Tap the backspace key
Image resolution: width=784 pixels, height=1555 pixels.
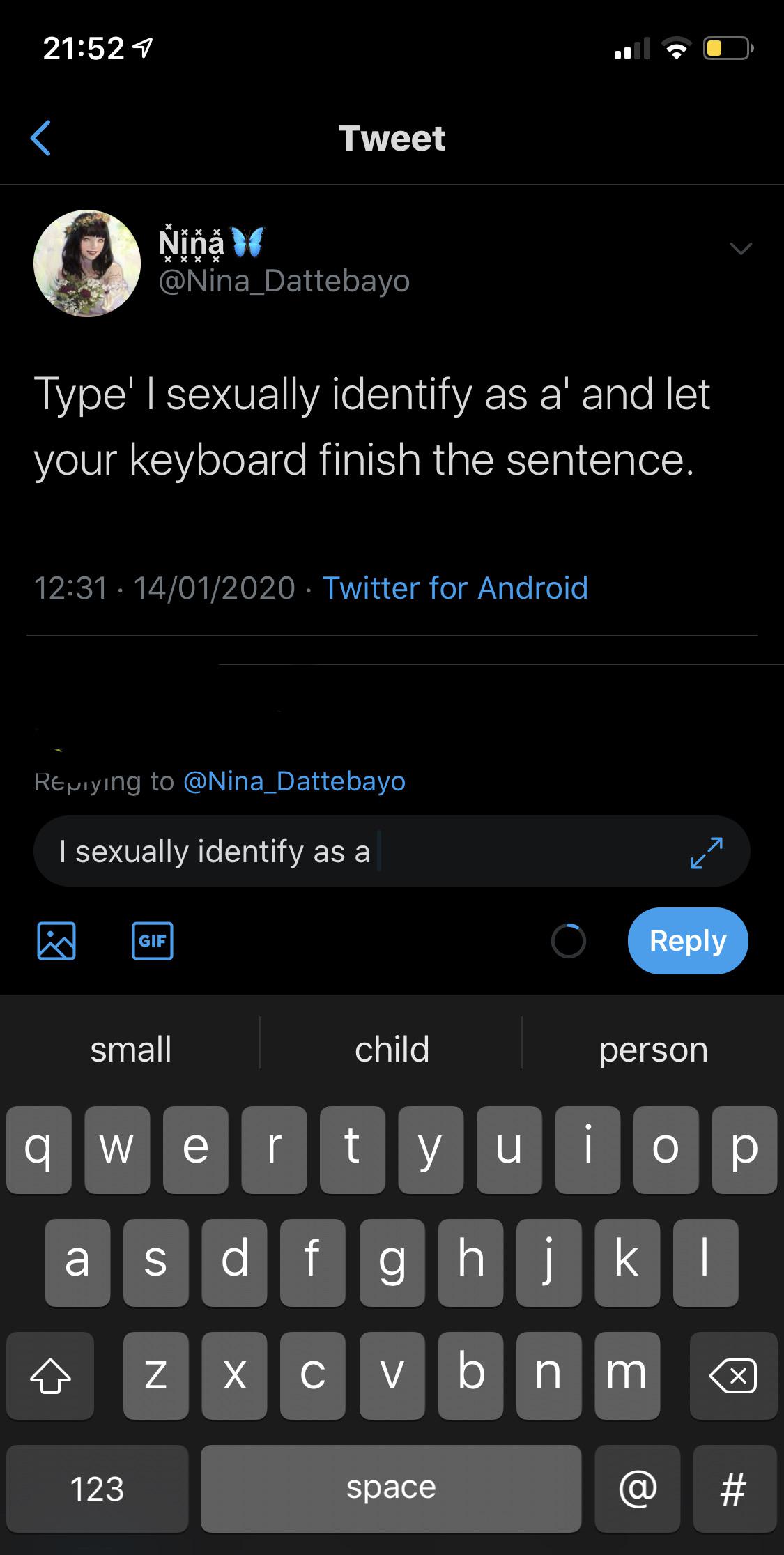coord(732,1375)
